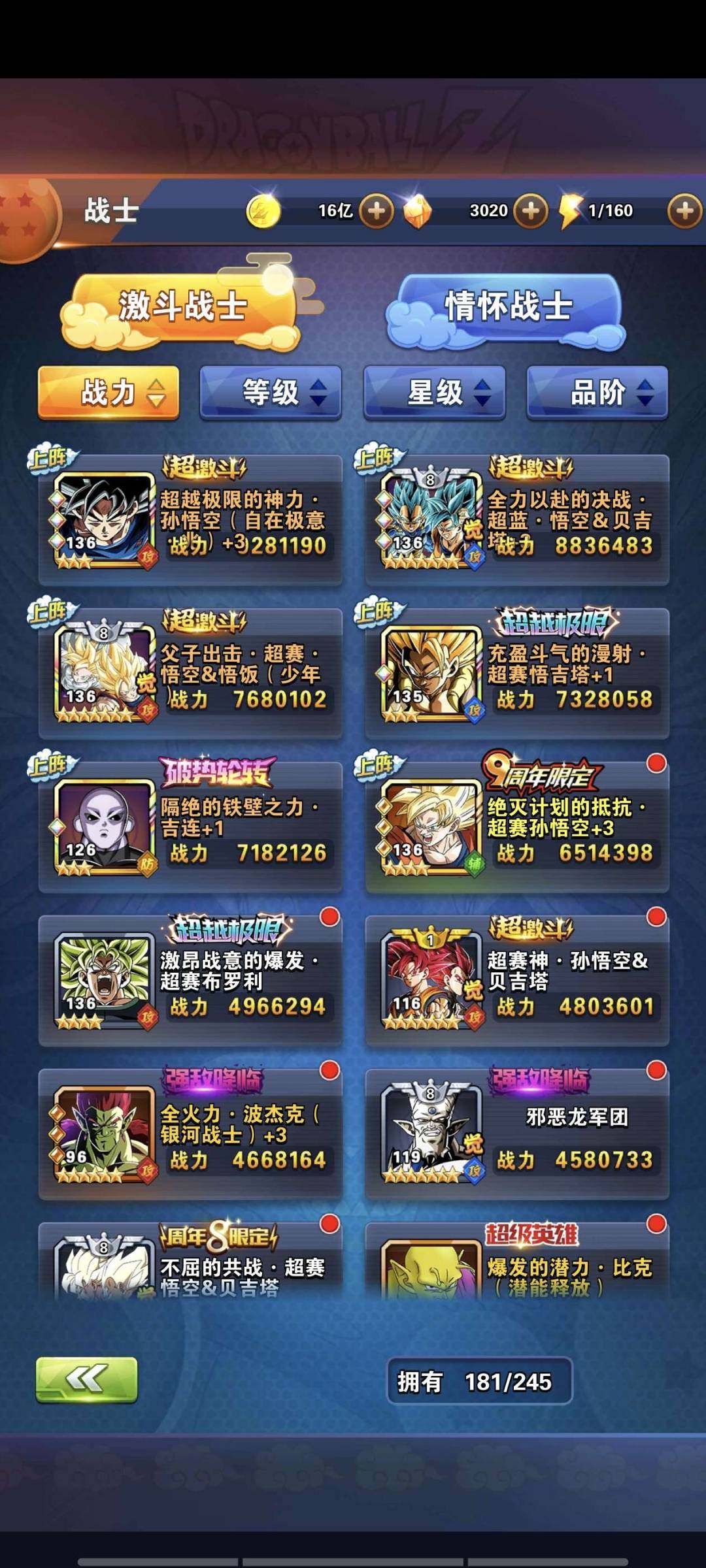Open 父子出击·超赛悟空&悟饭 card

click(190, 674)
